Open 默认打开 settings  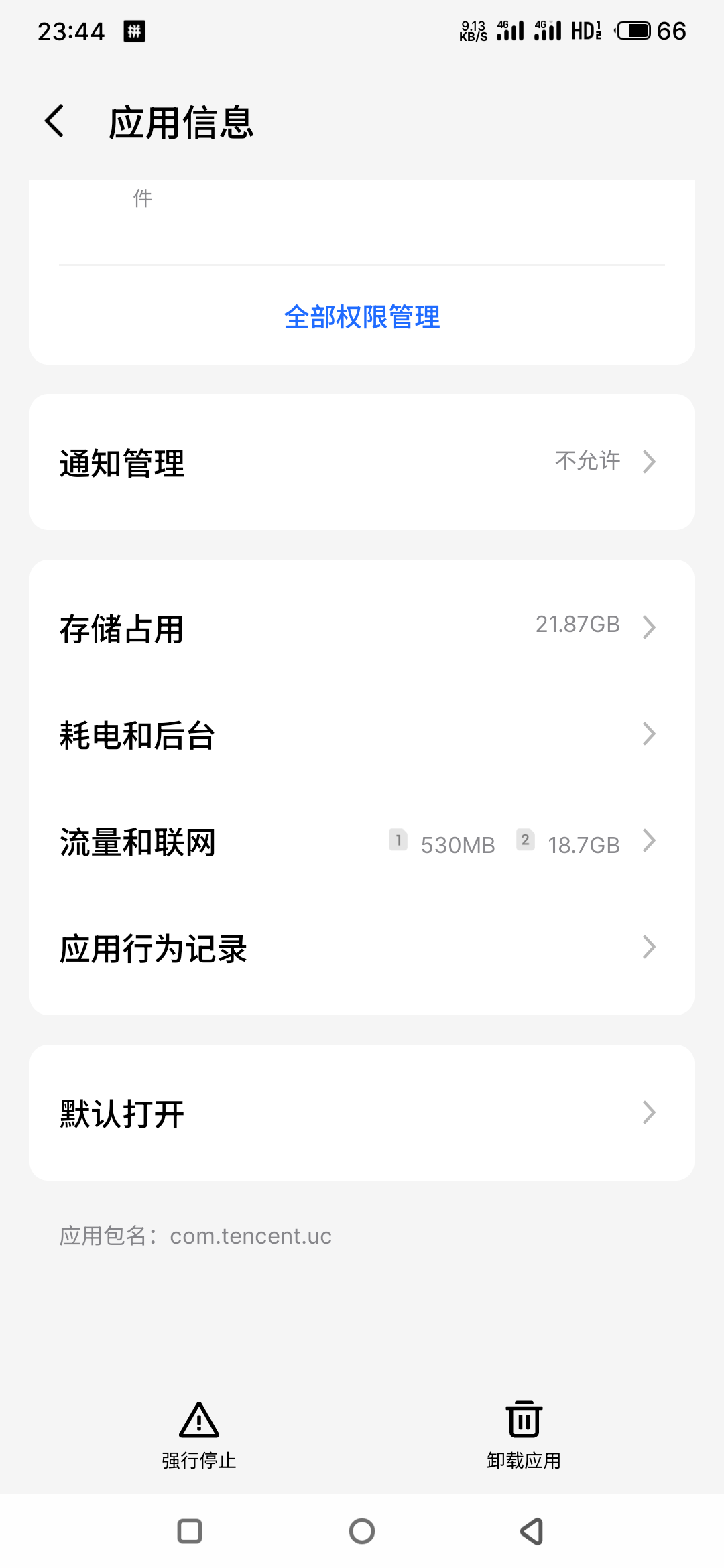tap(362, 1113)
